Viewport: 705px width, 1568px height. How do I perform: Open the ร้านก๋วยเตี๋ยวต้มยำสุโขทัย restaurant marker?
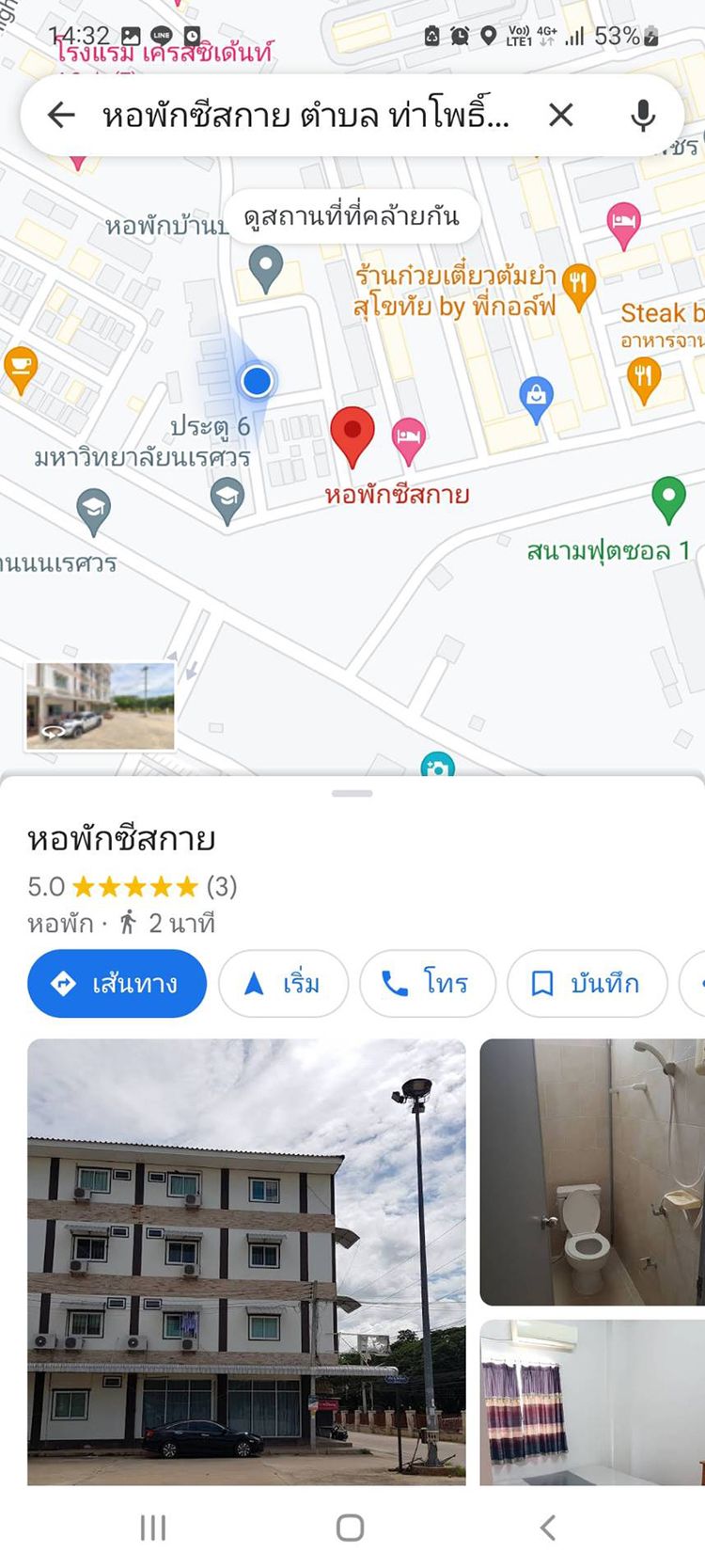(x=579, y=284)
